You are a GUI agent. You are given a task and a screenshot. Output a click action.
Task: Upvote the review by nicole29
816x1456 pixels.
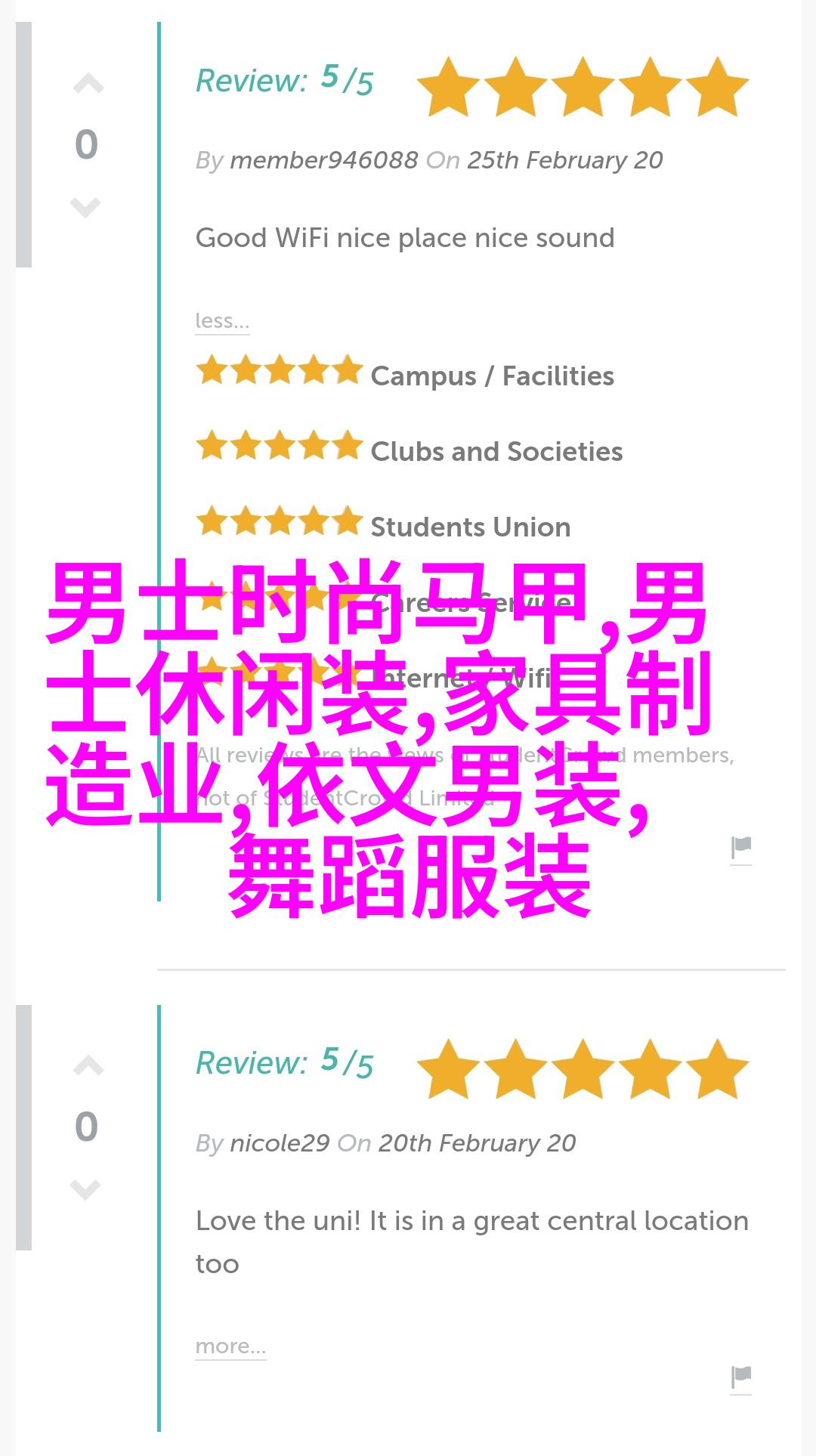(x=88, y=1066)
